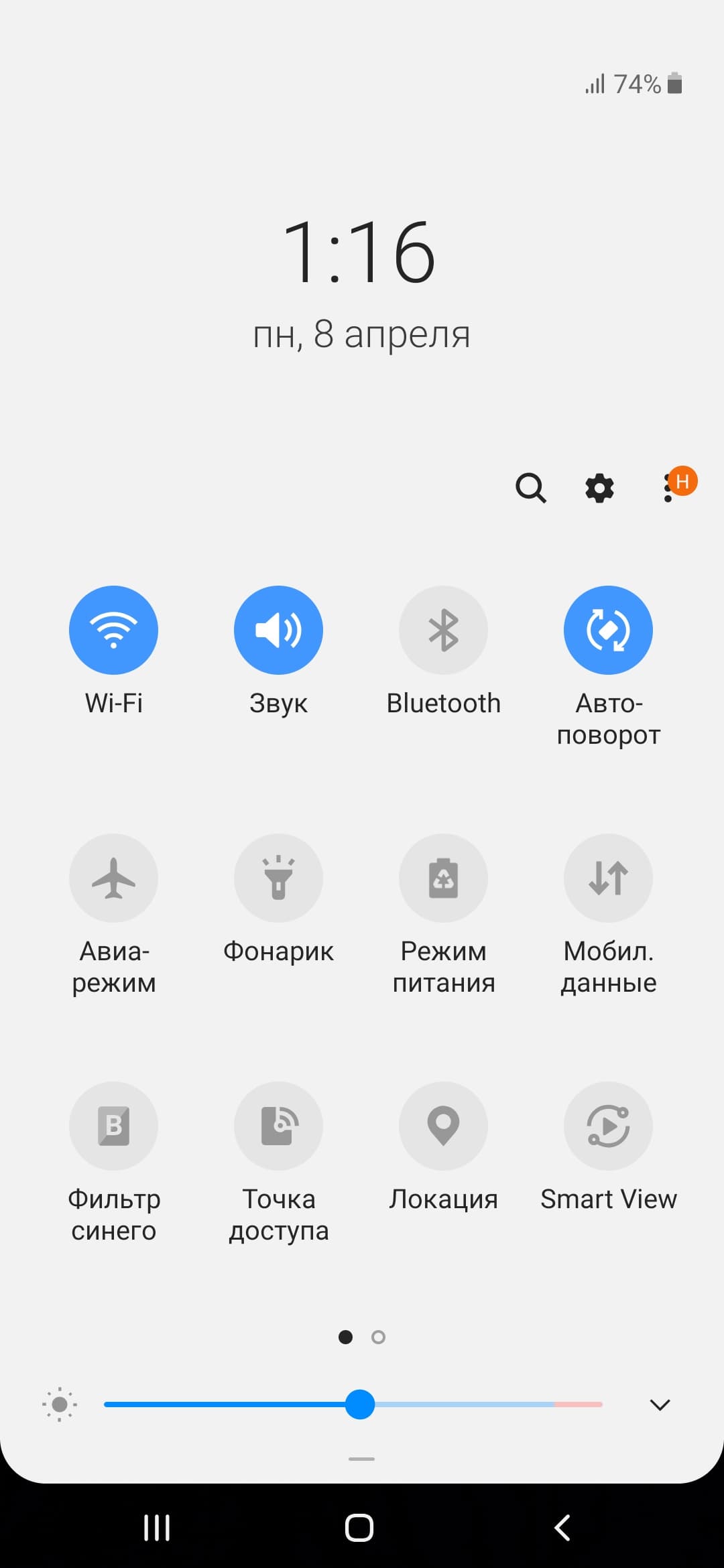Enable Режим питания power mode
Screen dimensions: 724x1568
click(443, 878)
